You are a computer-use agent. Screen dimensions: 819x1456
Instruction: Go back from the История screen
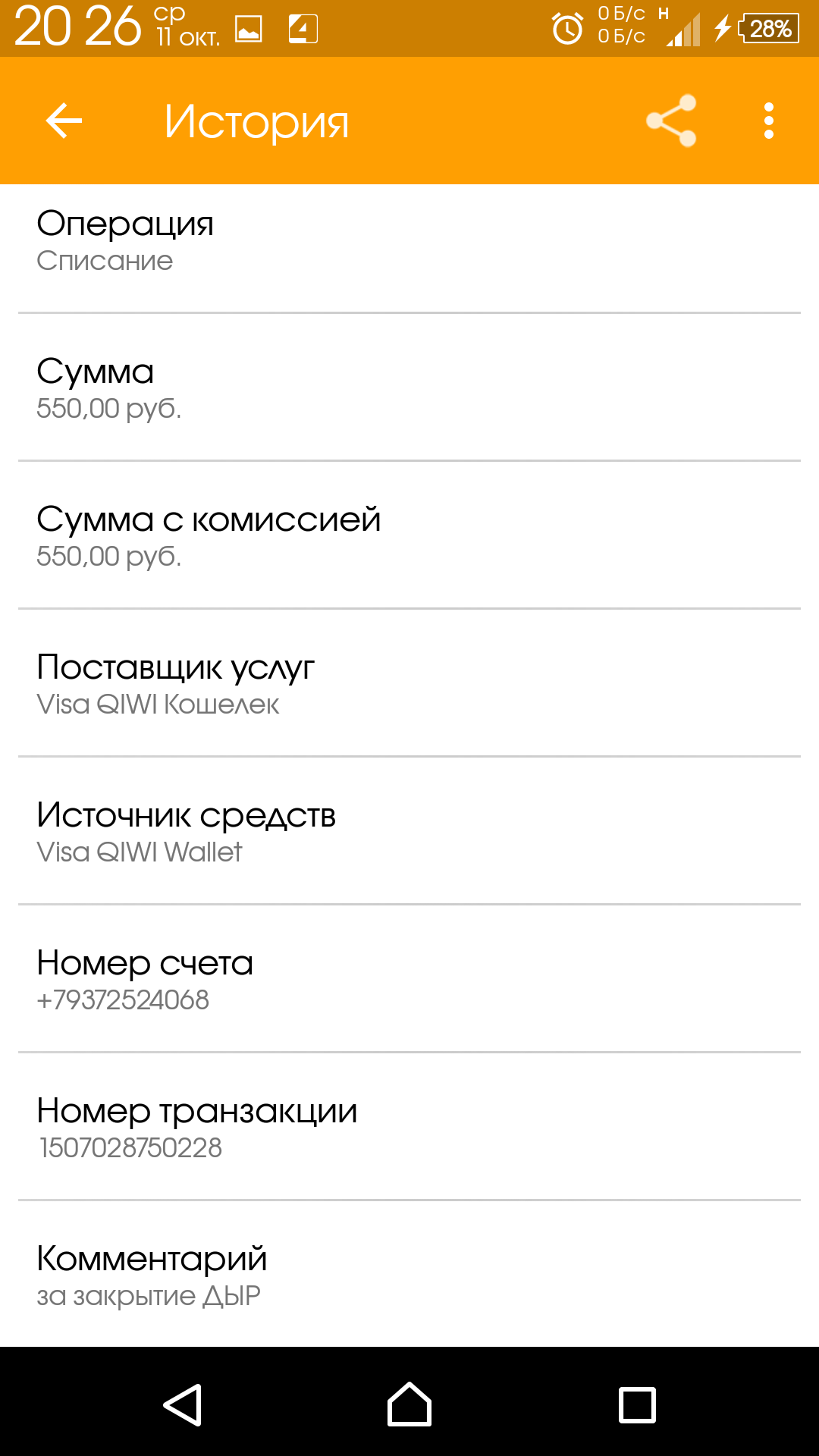click(x=64, y=121)
